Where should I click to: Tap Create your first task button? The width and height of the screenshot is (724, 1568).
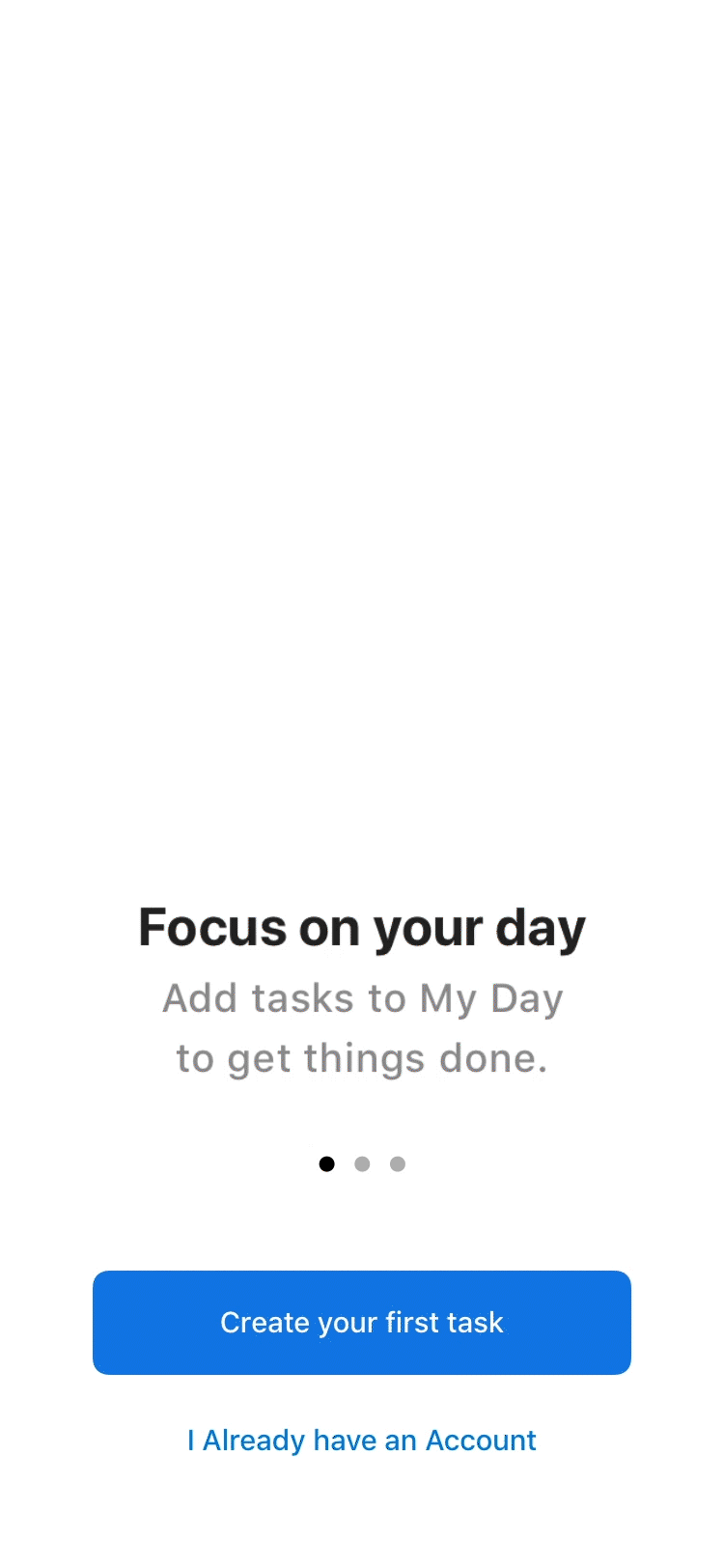click(361, 1322)
